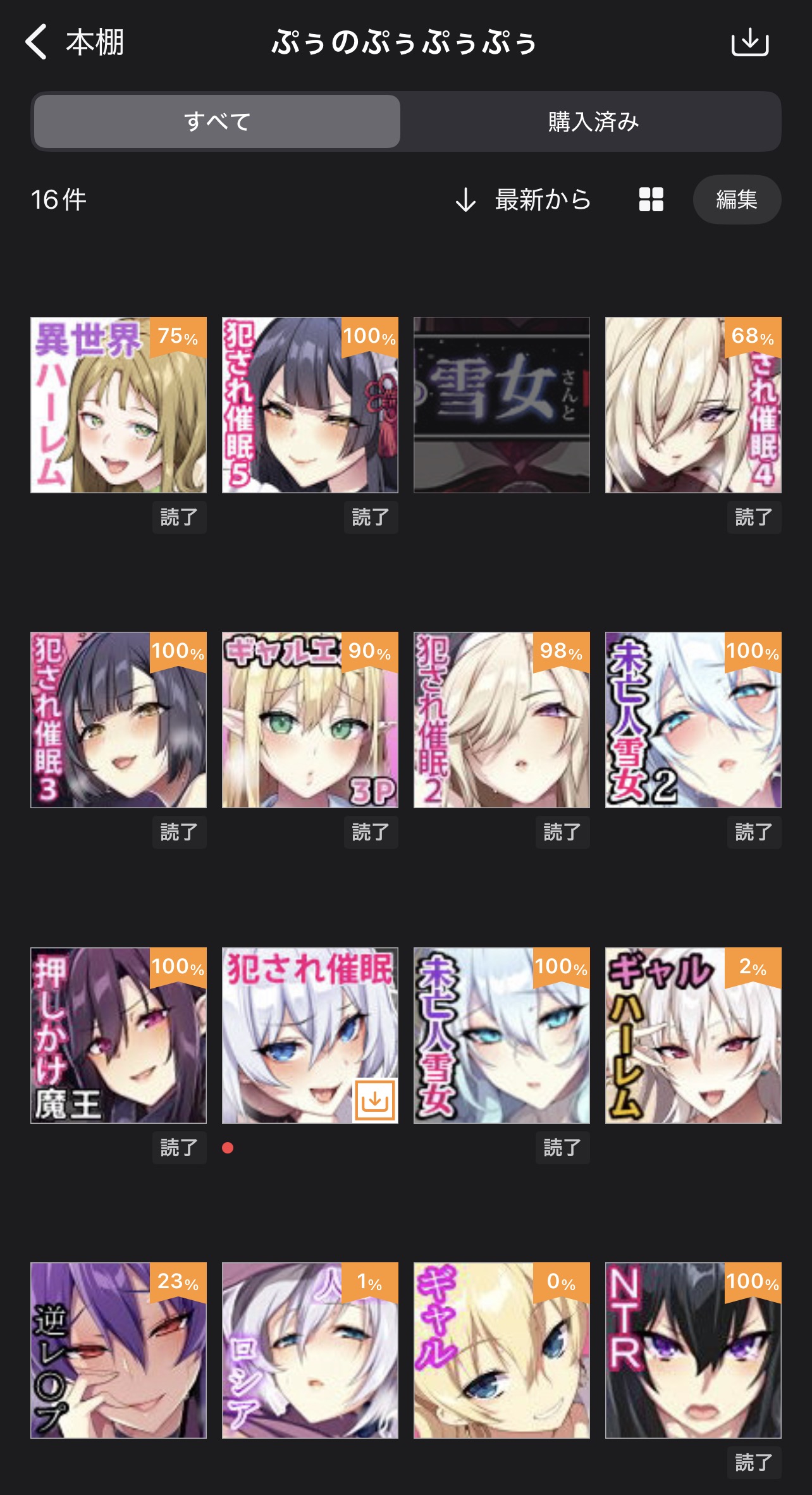Screen dimensions: 812x1495
Task: Download the 犯され催眠 book with white-haired cover
Action: pyautogui.click(x=375, y=1100)
